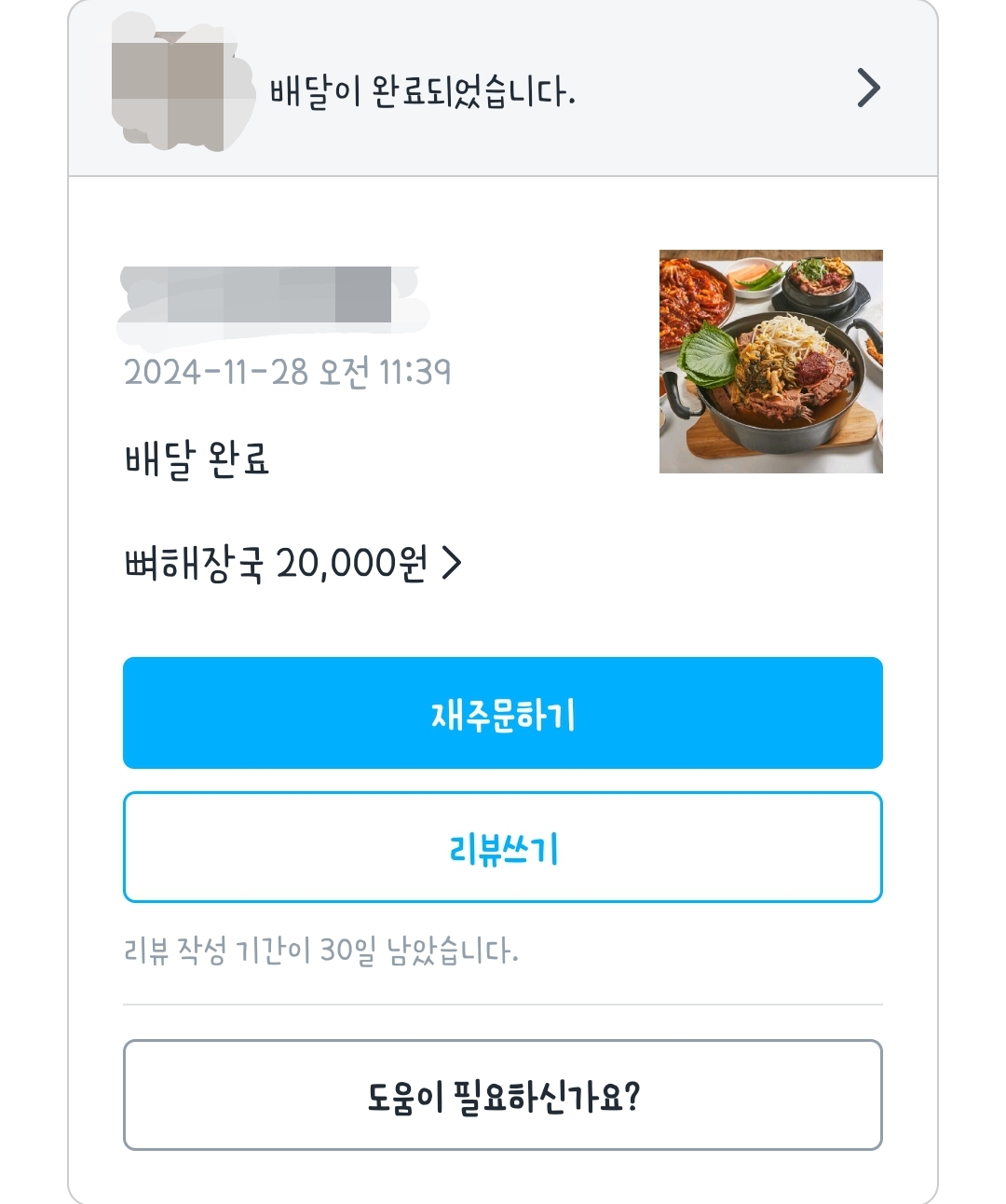Open 도움이 필요하신가요? help button
Image resolution: width=1006 pixels, height=1204 pixels.
coord(503,1095)
